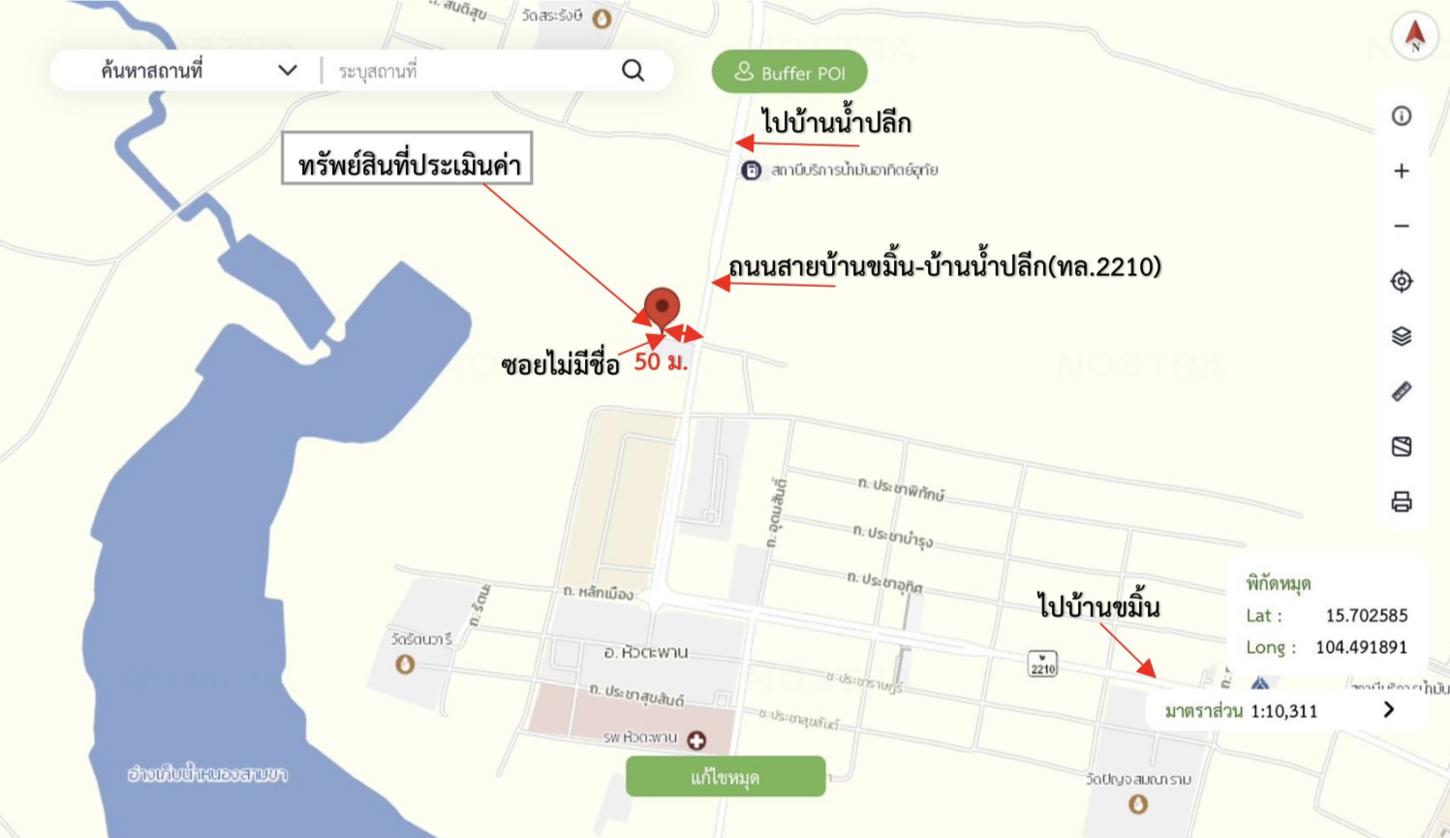
Task: Open the Buffer POI button
Action: (x=789, y=73)
